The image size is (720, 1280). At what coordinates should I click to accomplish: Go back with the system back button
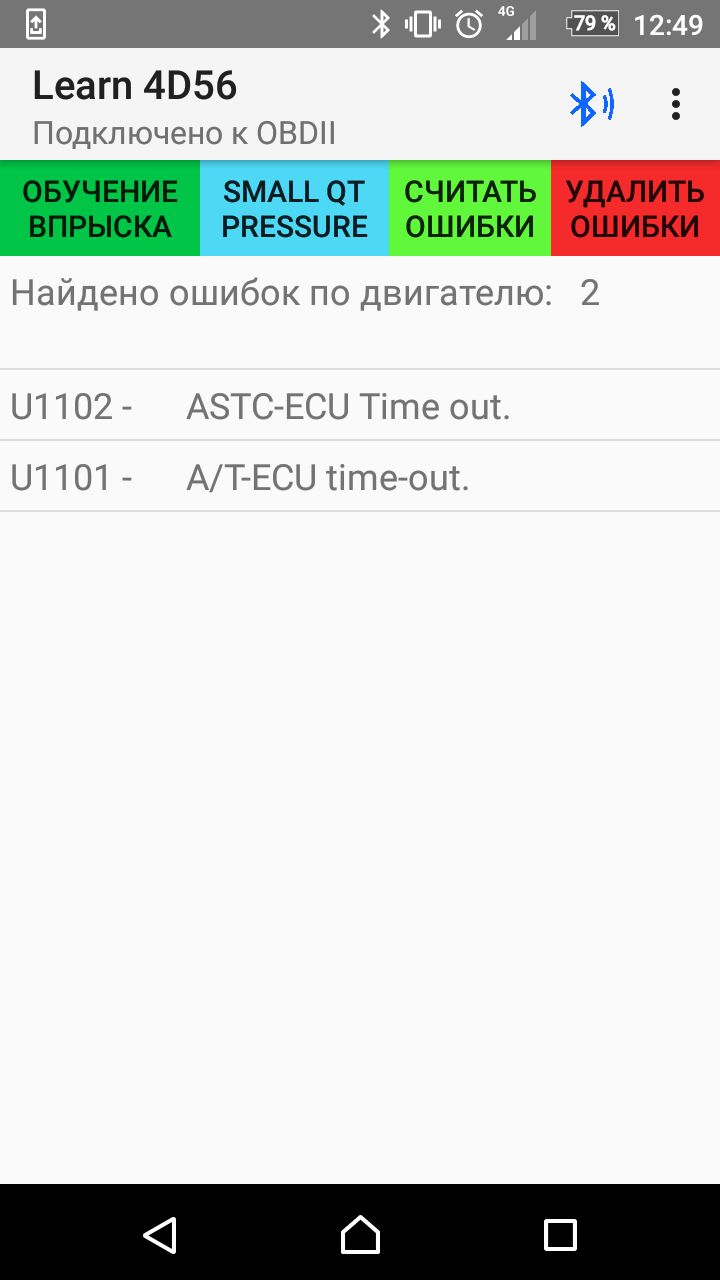[x=160, y=1234]
